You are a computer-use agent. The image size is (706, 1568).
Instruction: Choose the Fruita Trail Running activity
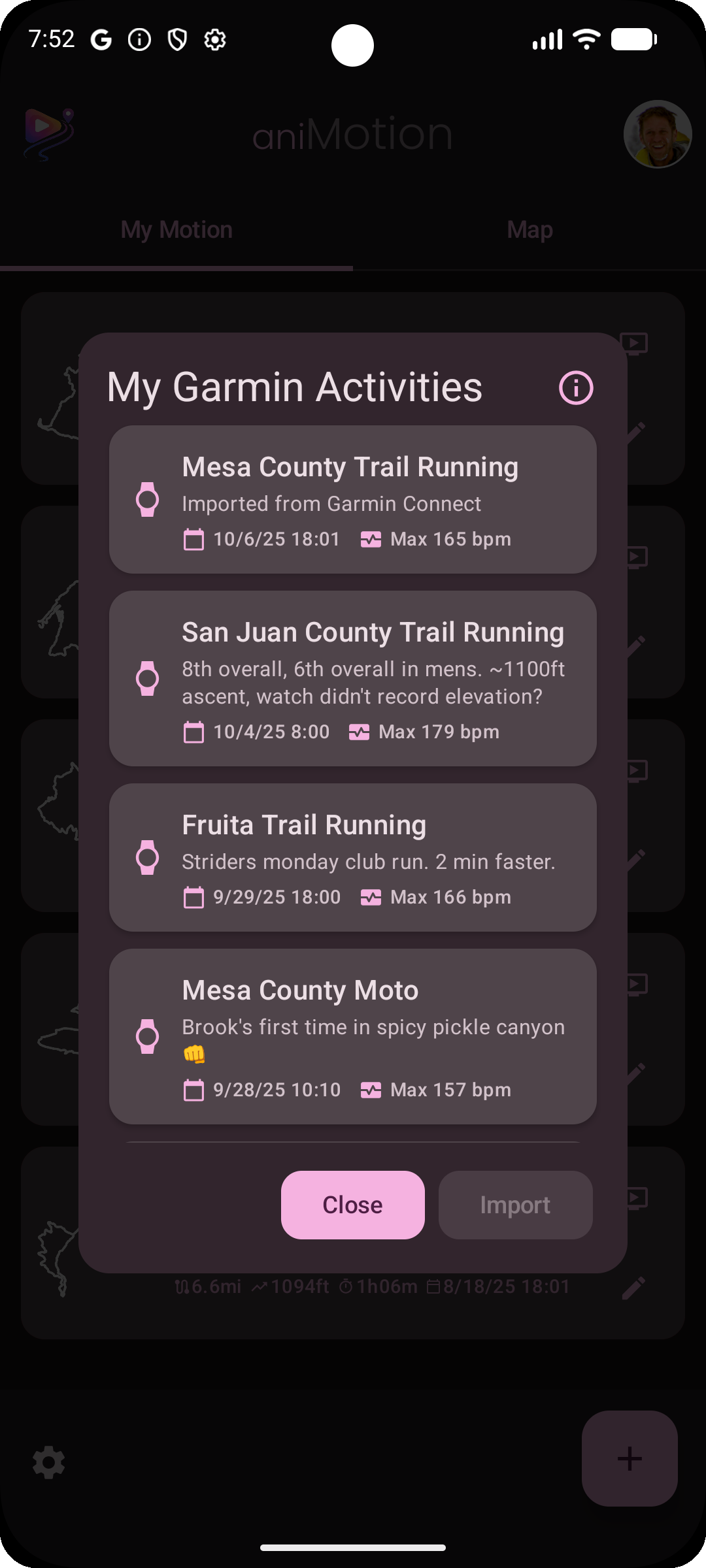(x=353, y=858)
